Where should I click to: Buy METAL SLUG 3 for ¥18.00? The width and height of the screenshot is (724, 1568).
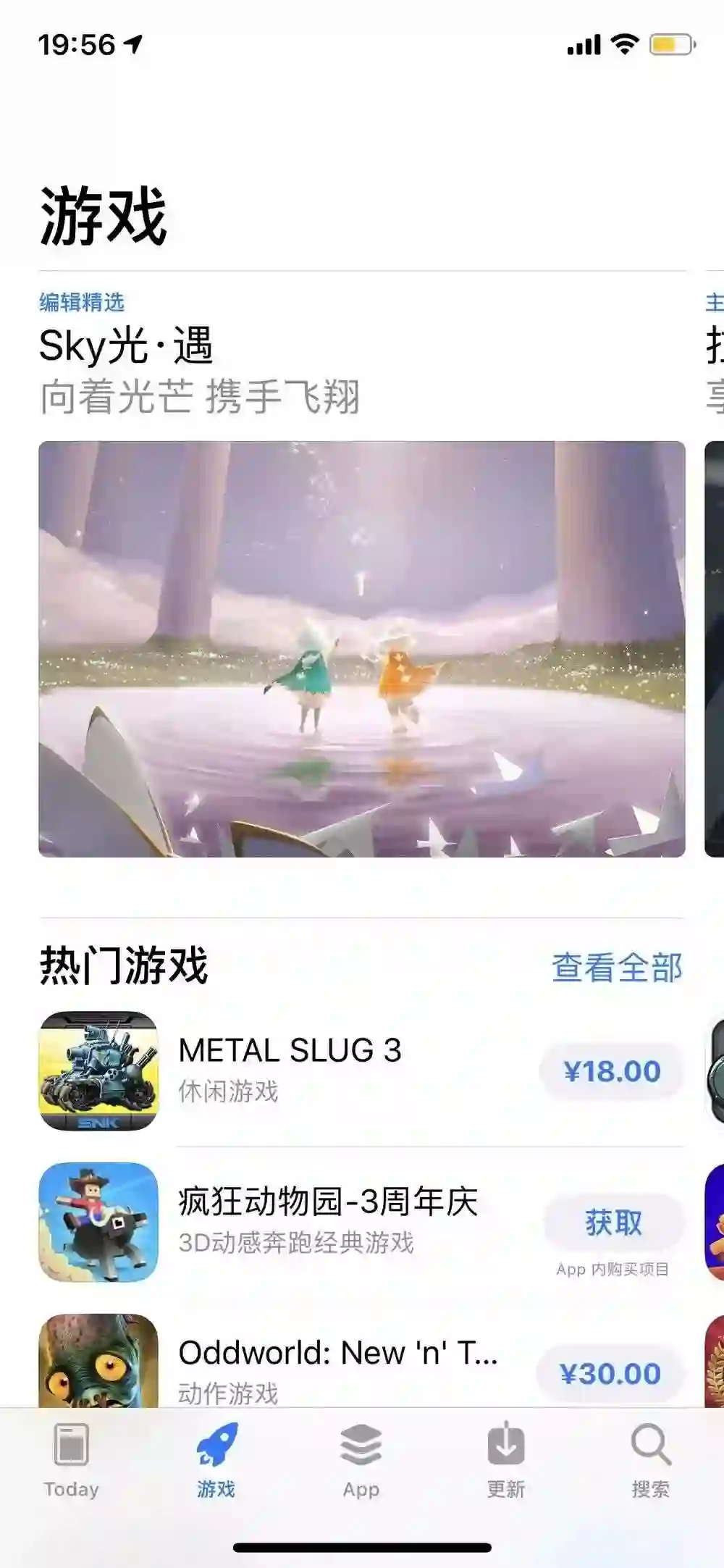[612, 1071]
